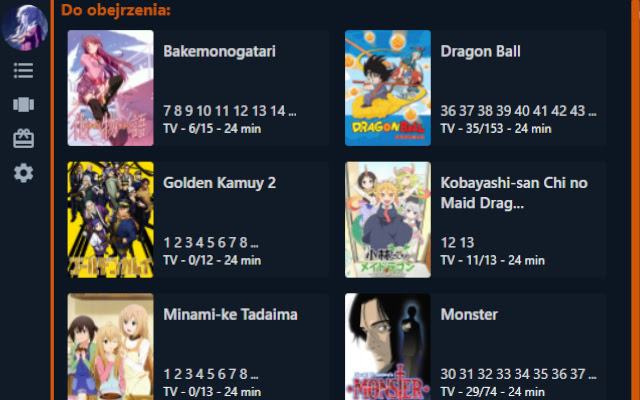Open the Golden Kamuy 2 card

click(221, 183)
